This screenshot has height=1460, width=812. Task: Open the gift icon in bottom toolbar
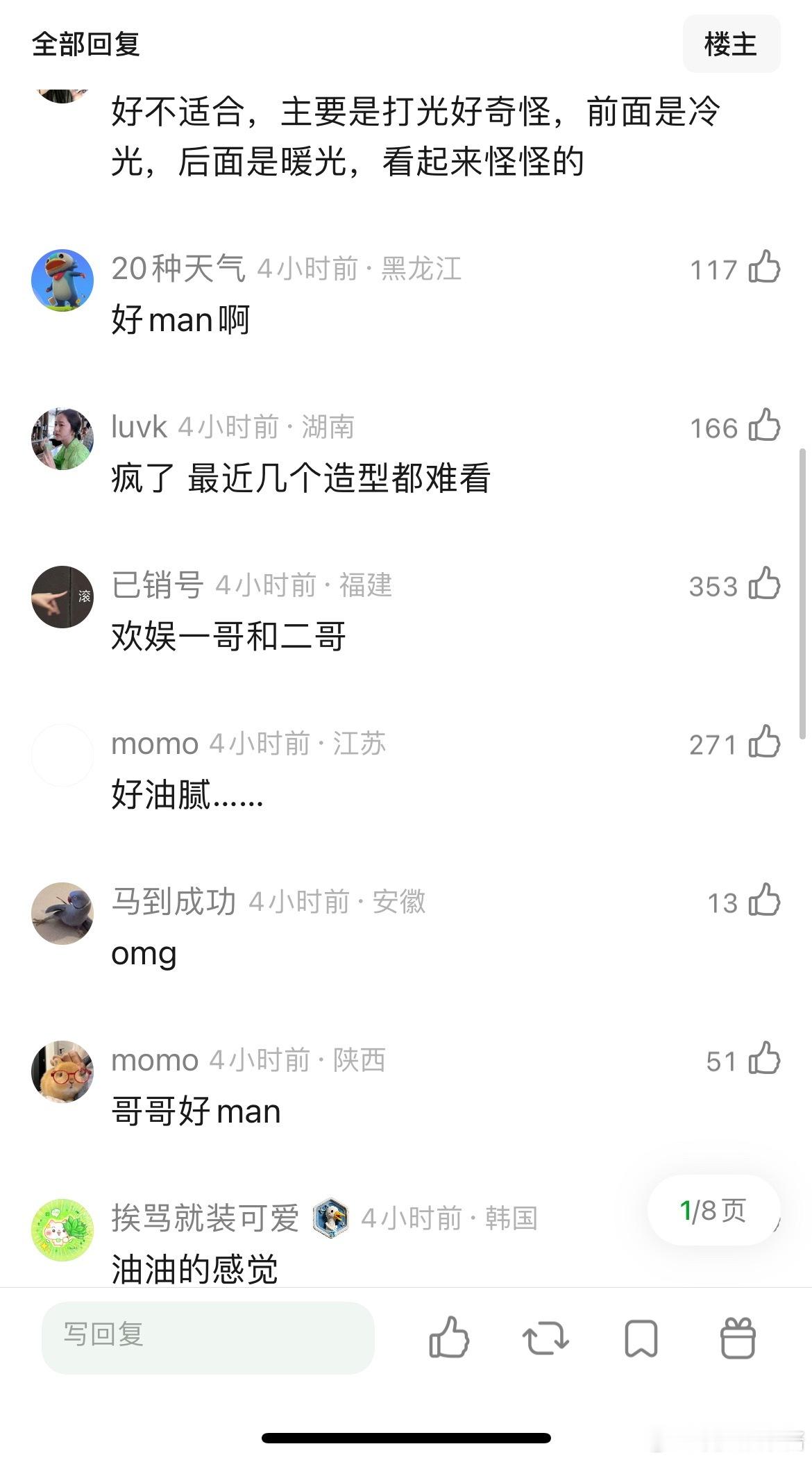[738, 1341]
